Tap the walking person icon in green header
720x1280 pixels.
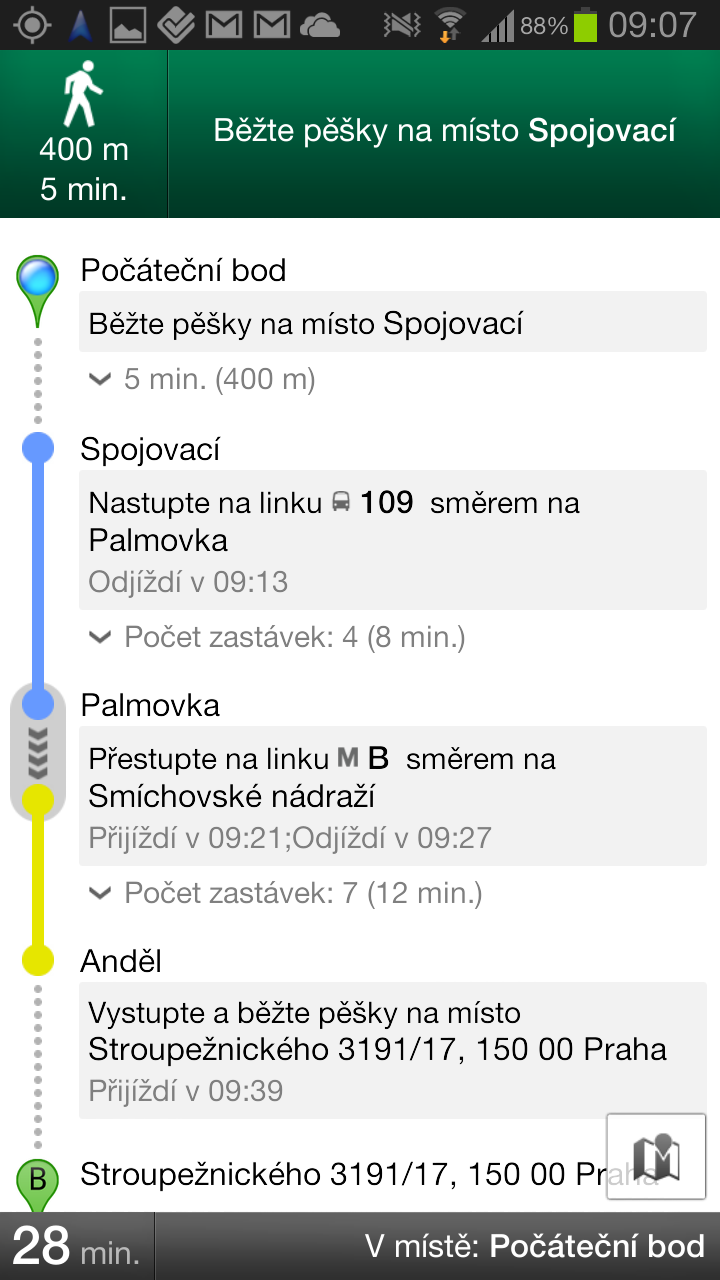82,95
